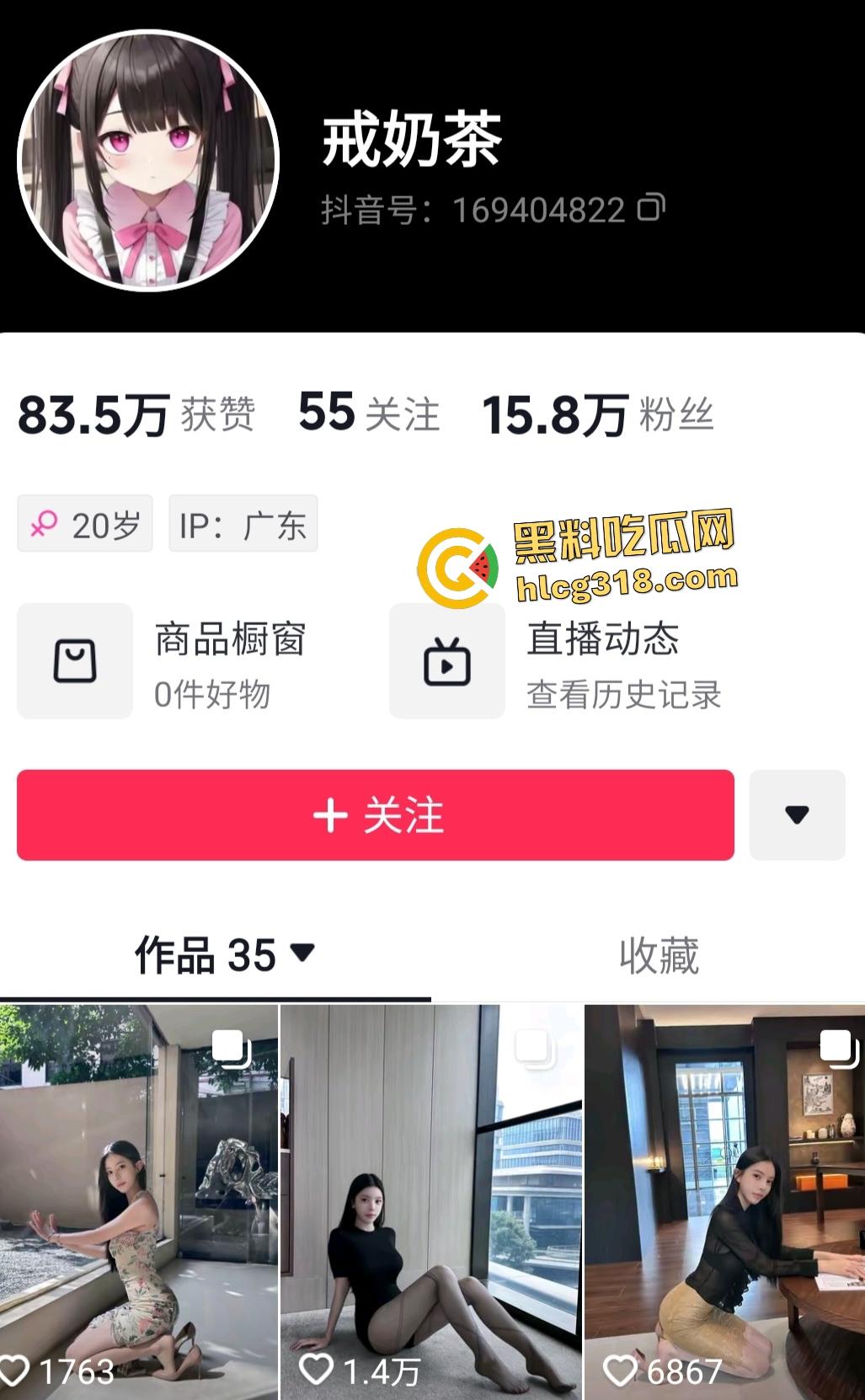Open 83.5万 likes received count
The height and width of the screenshot is (1400, 865).
point(136,414)
